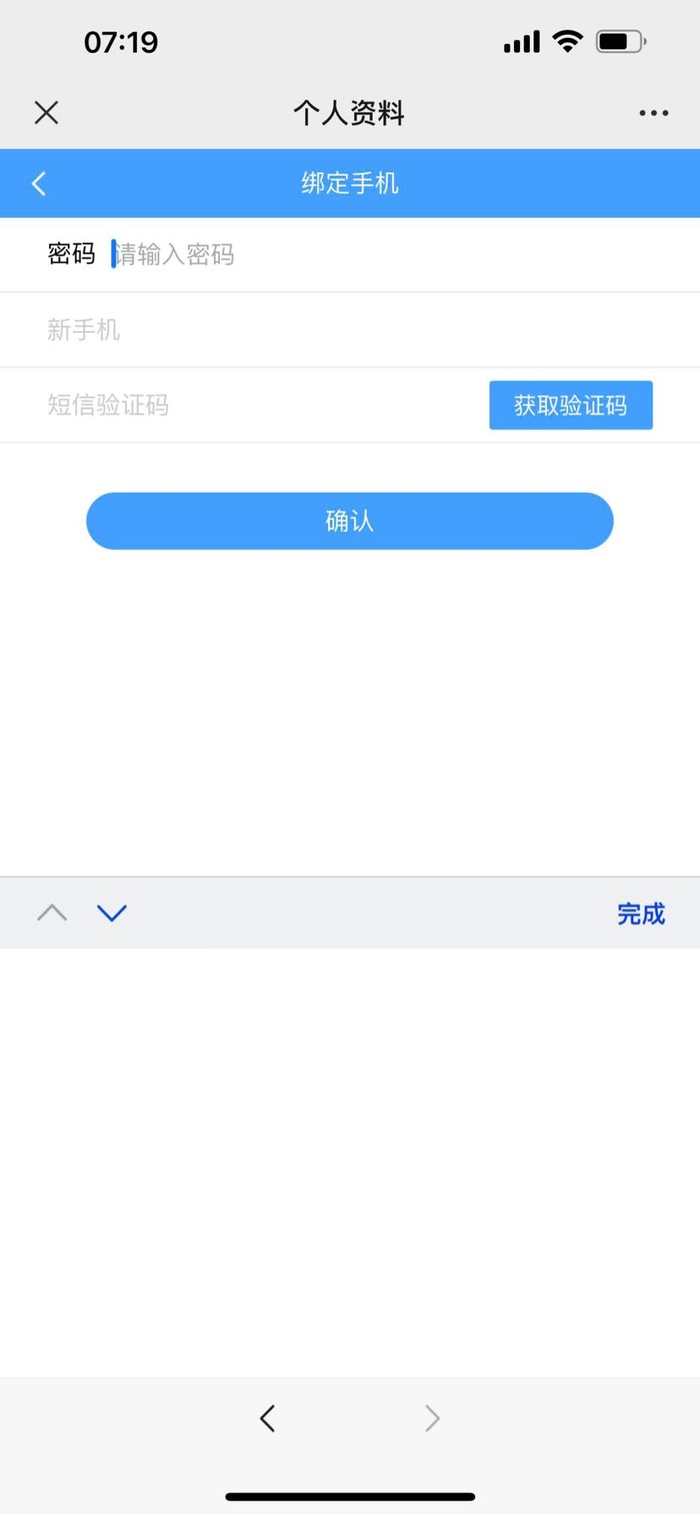The height and width of the screenshot is (1515, 700).
Task: Jump to next field with down arrow
Action: coord(112,912)
